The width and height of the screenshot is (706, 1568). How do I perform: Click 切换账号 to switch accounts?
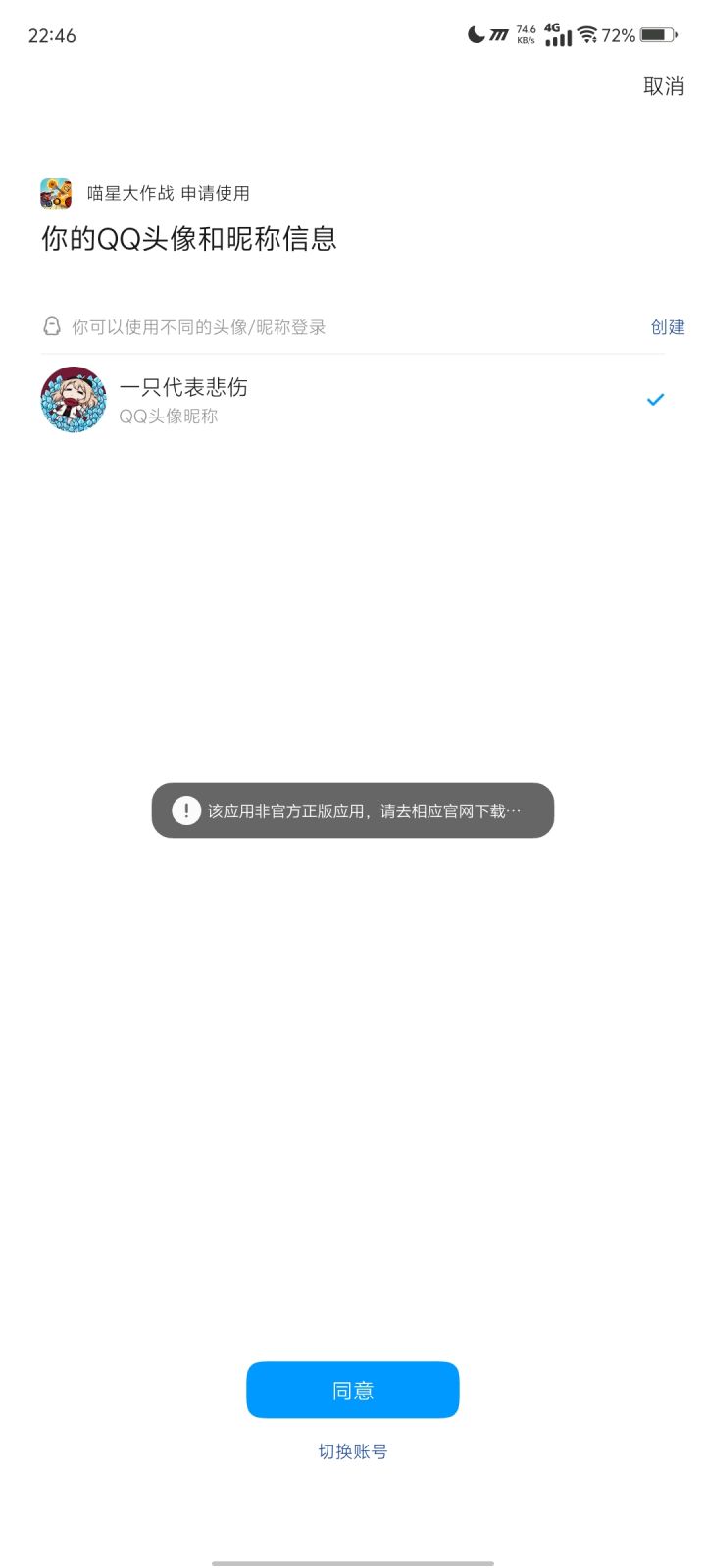pos(353,1450)
